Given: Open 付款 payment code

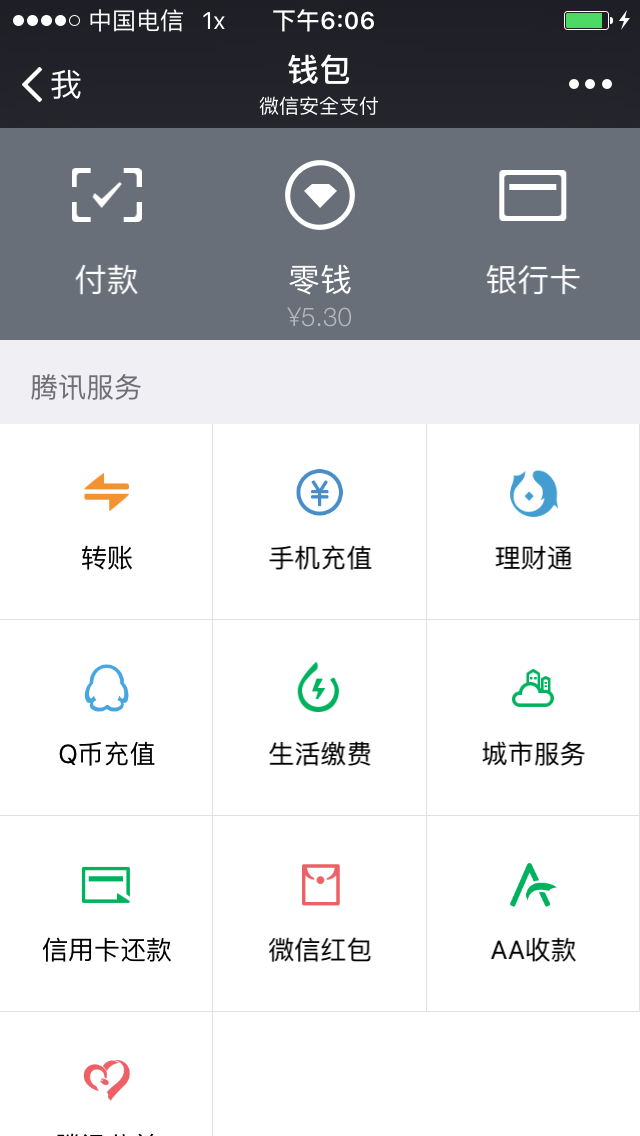Looking at the screenshot, I should 107,233.
